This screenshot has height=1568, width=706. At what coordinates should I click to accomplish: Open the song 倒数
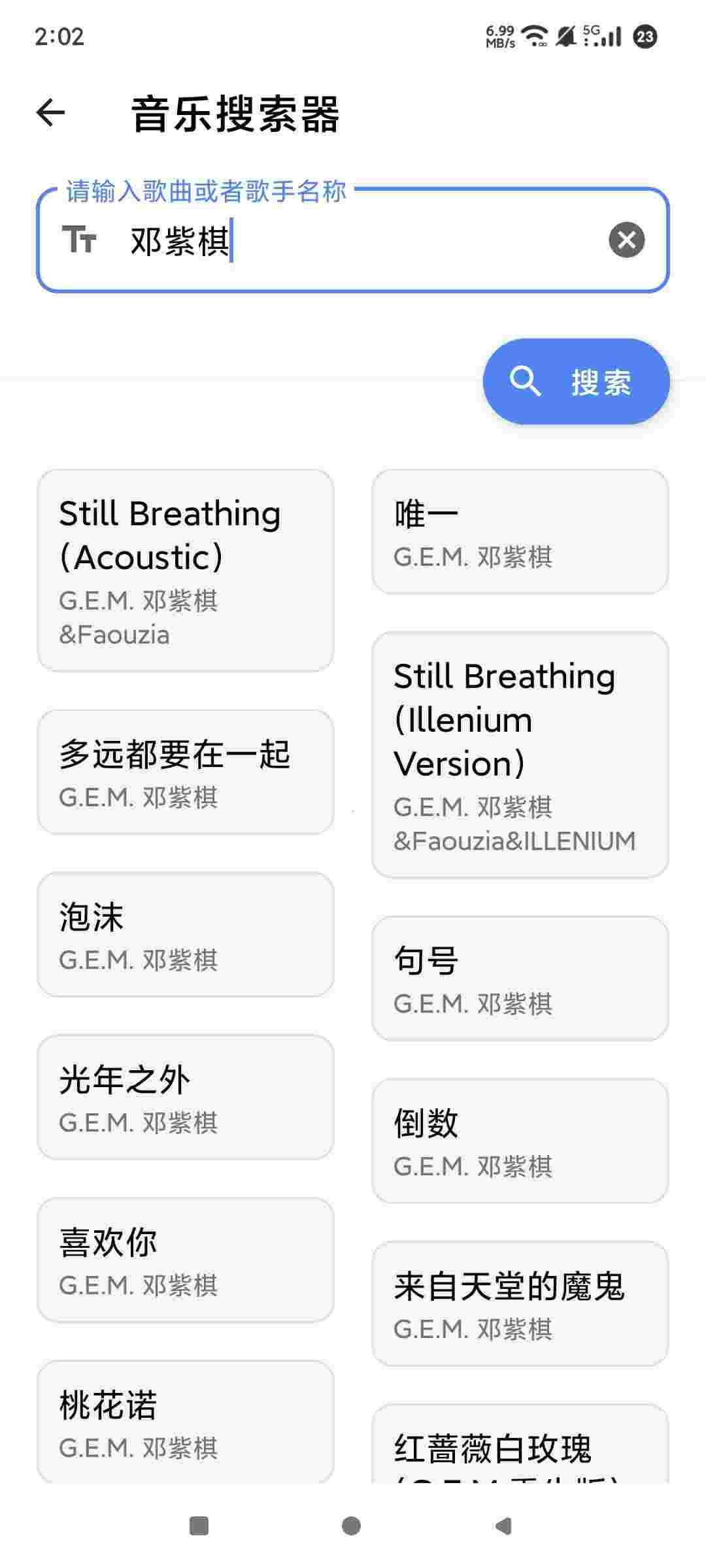[520, 1141]
